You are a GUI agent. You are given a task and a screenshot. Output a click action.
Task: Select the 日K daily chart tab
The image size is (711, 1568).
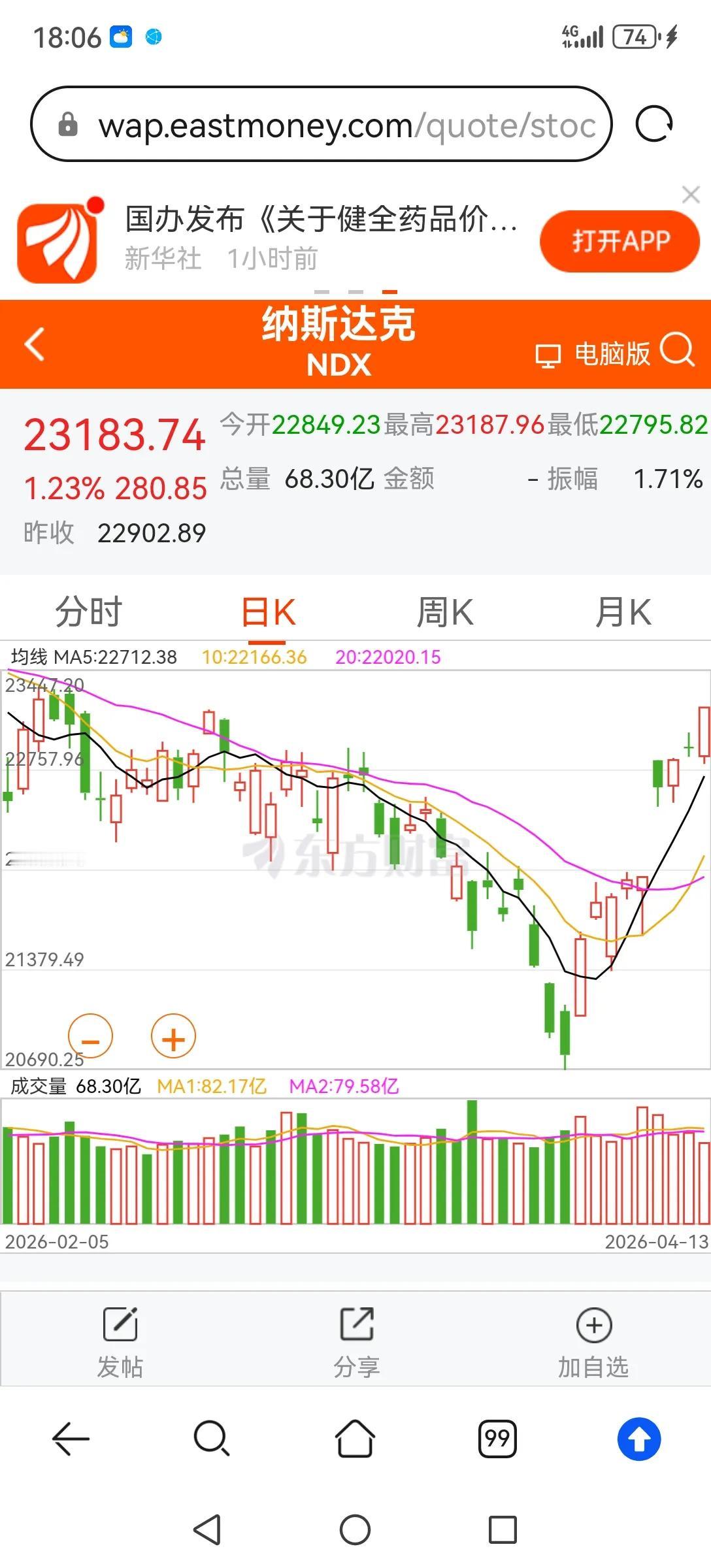267,611
